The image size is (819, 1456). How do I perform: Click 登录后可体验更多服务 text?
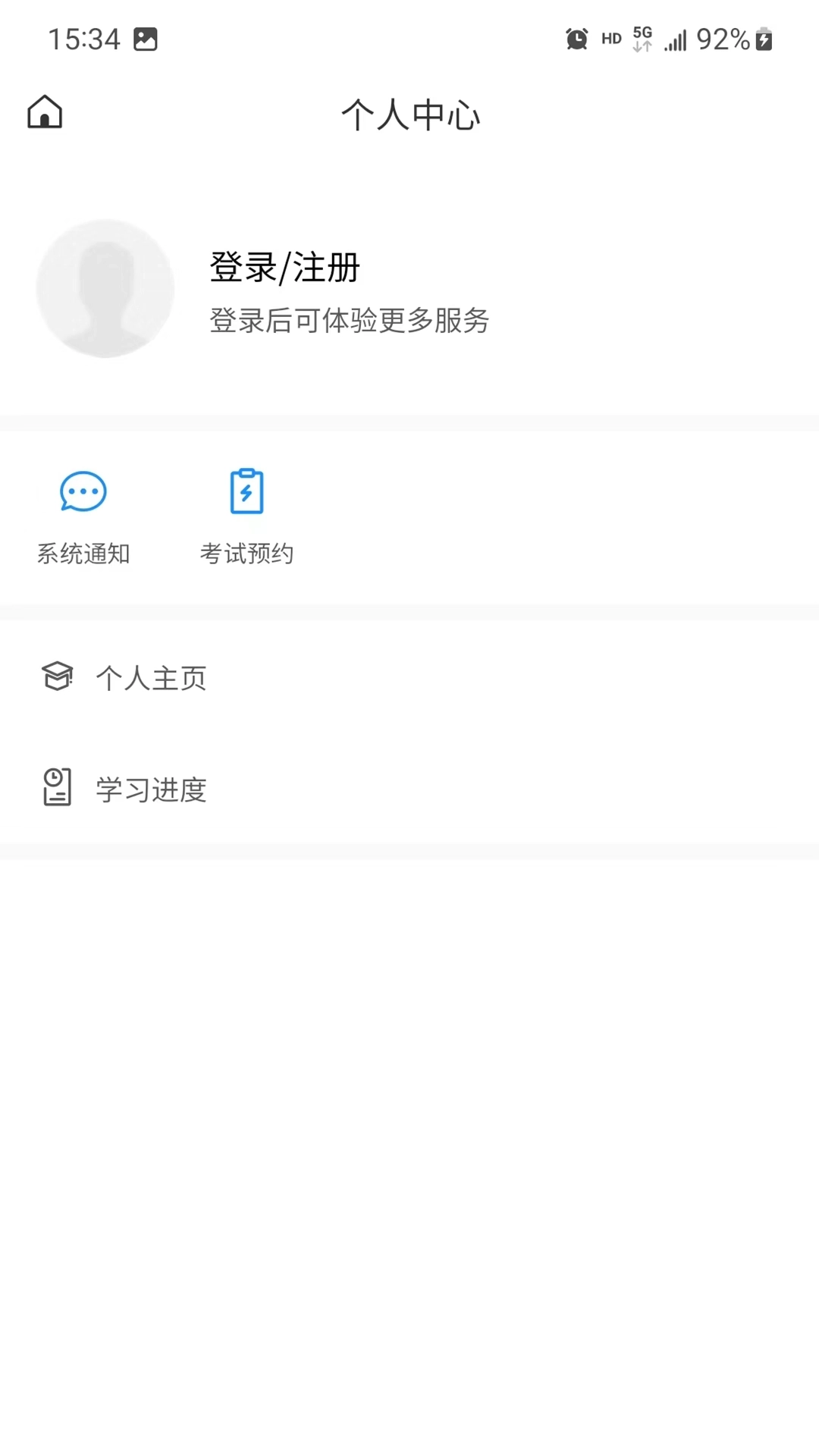pyautogui.click(x=350, y=321)
